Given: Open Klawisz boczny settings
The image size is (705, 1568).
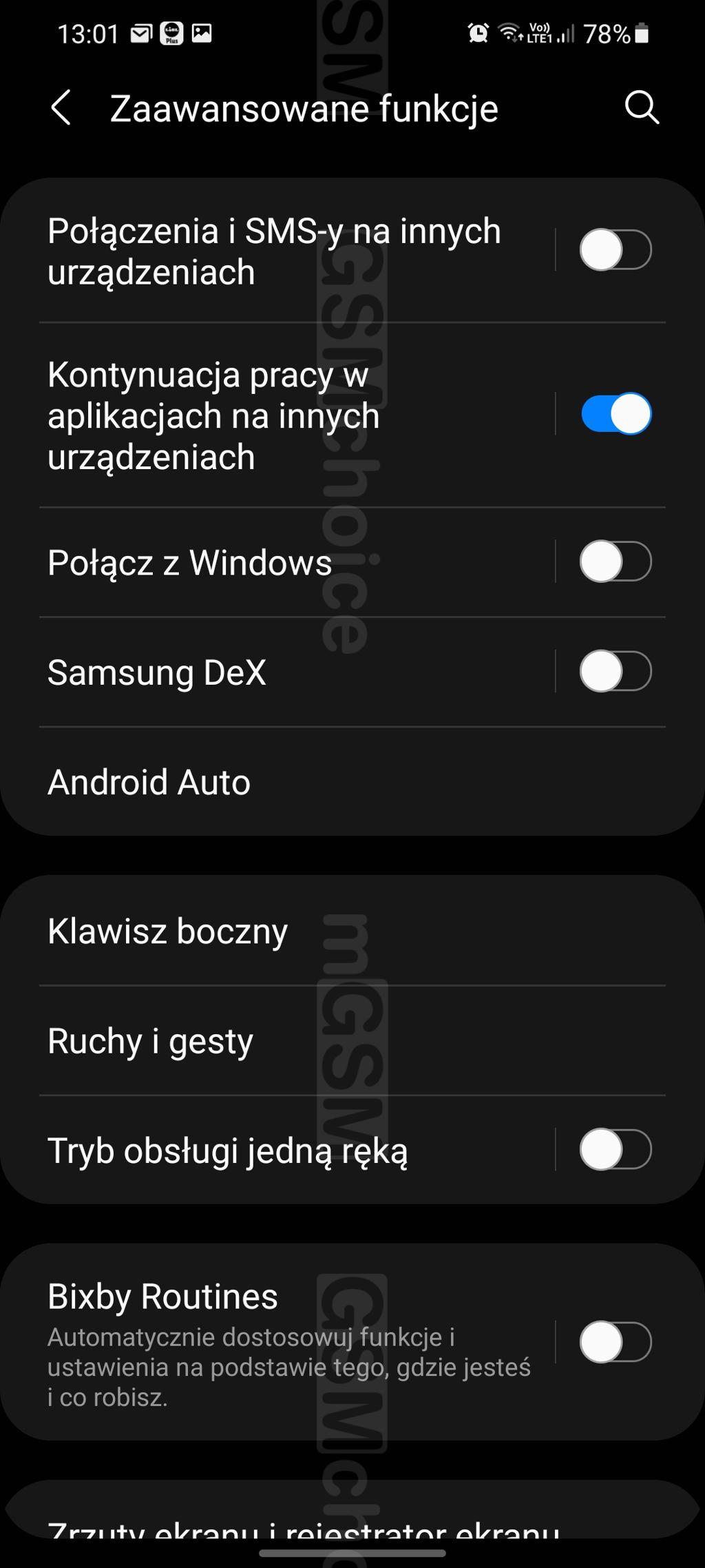Looking at the screenshot, I should tap(352, 931).
